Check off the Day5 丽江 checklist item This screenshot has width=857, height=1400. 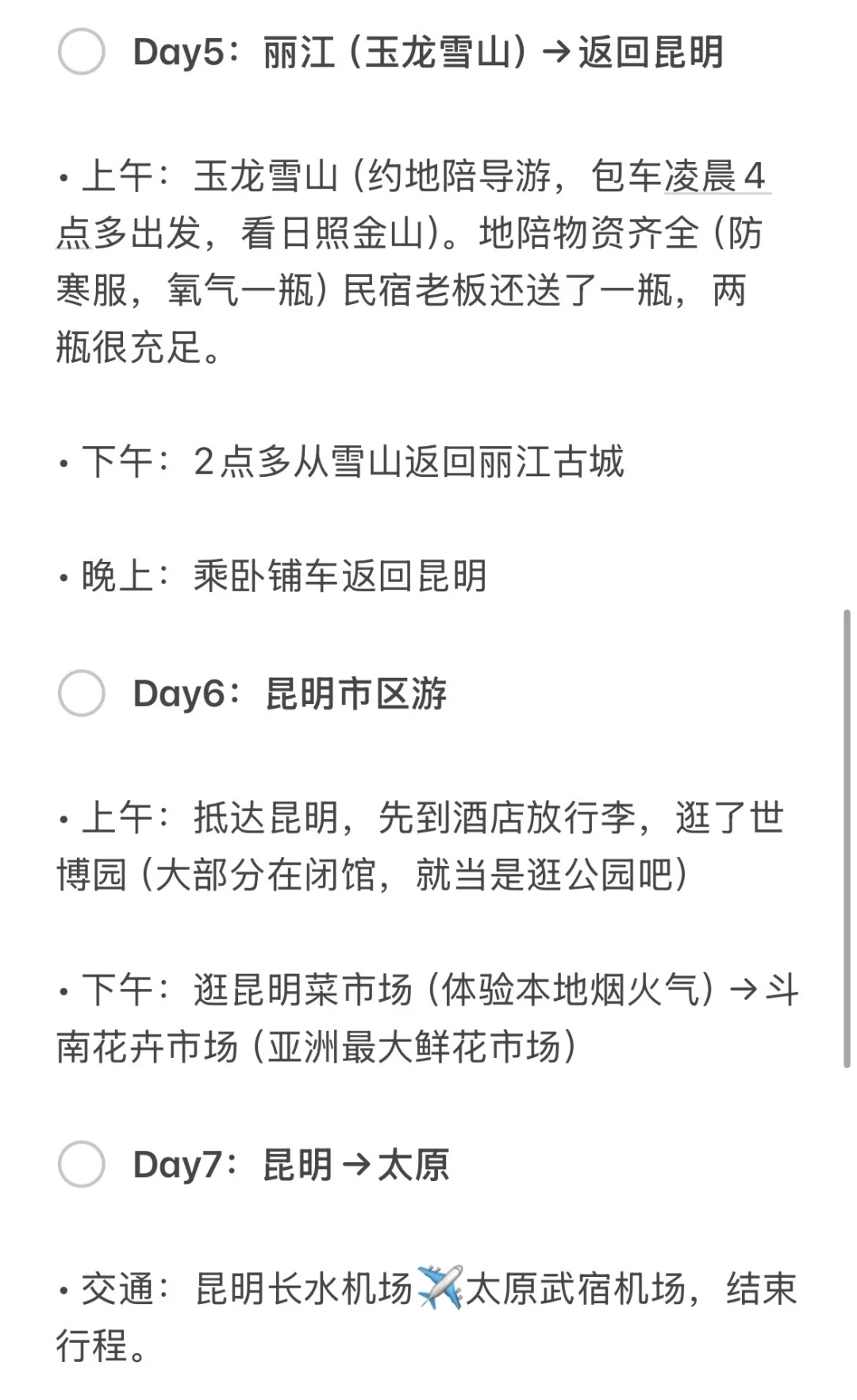point(81,52)
